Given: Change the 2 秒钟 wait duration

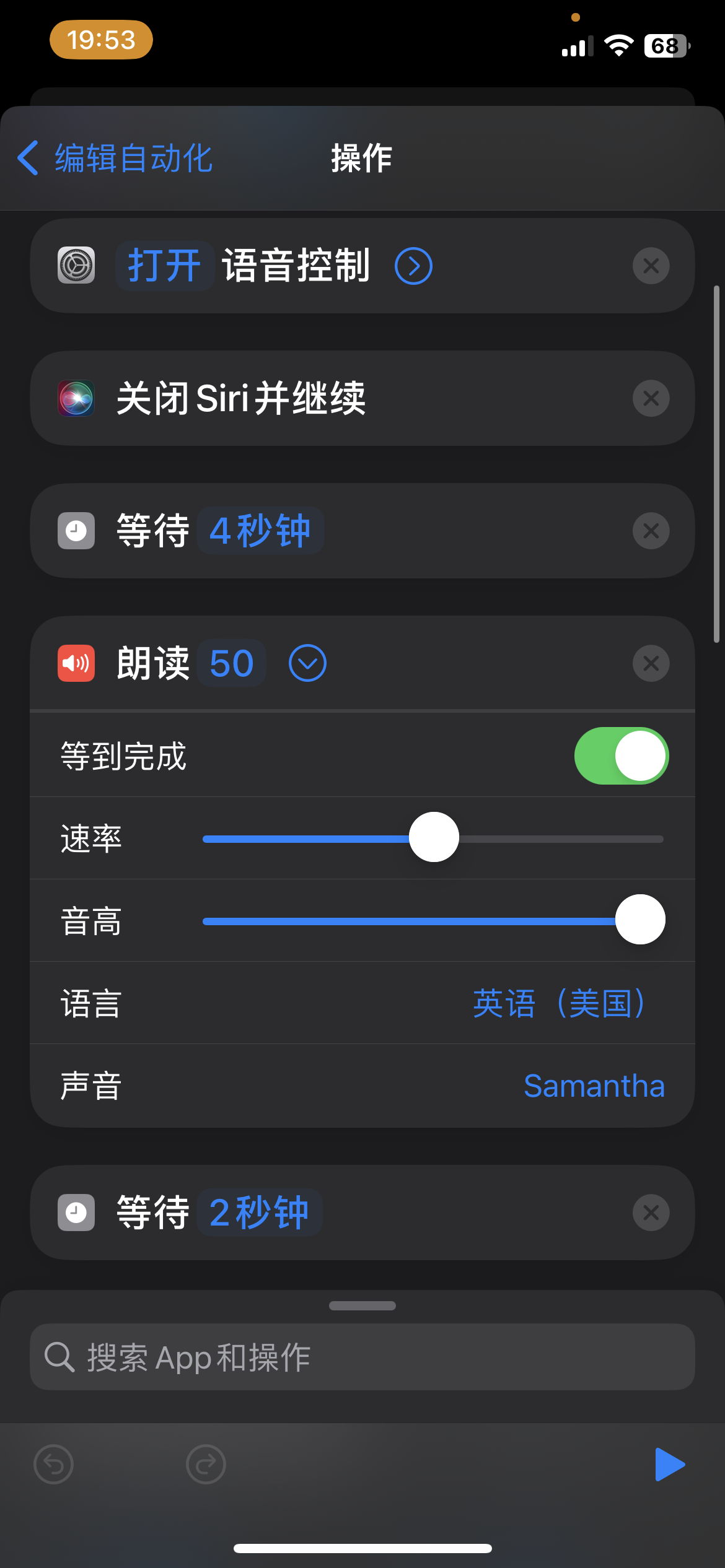Looking at the screenshot, I should tap(260, 1212).
